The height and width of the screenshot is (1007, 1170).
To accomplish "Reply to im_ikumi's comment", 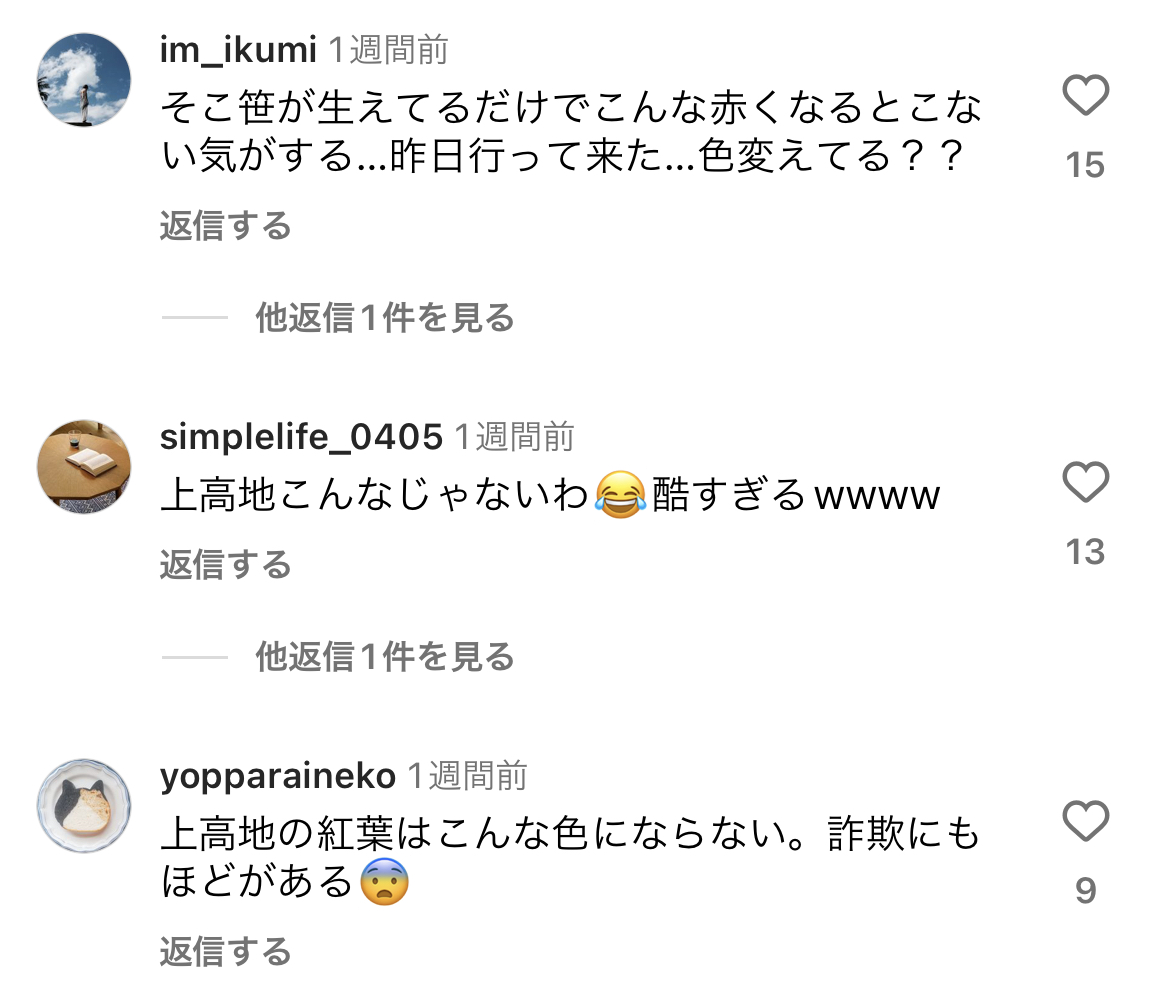I will click(x=225, y=225).
